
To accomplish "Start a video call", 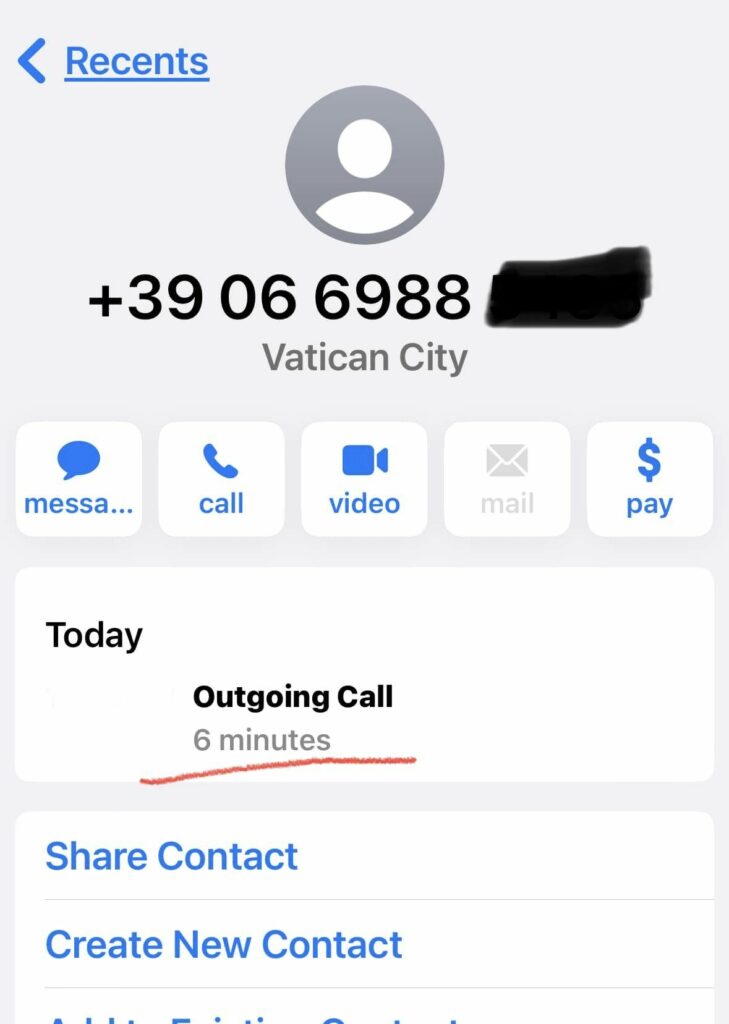I will [364, 479].
